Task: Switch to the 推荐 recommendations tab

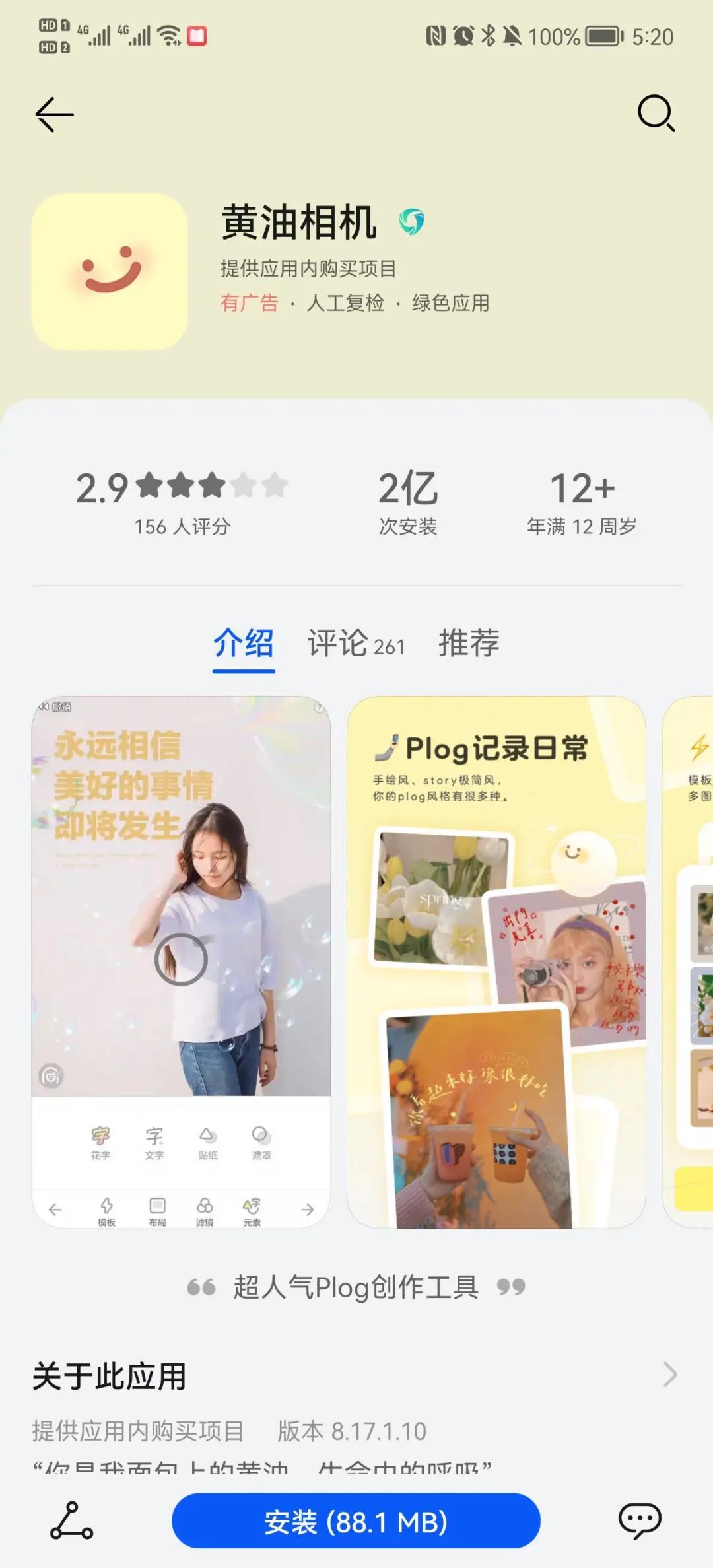Action: pyautogui.click(x=469, y=643)
